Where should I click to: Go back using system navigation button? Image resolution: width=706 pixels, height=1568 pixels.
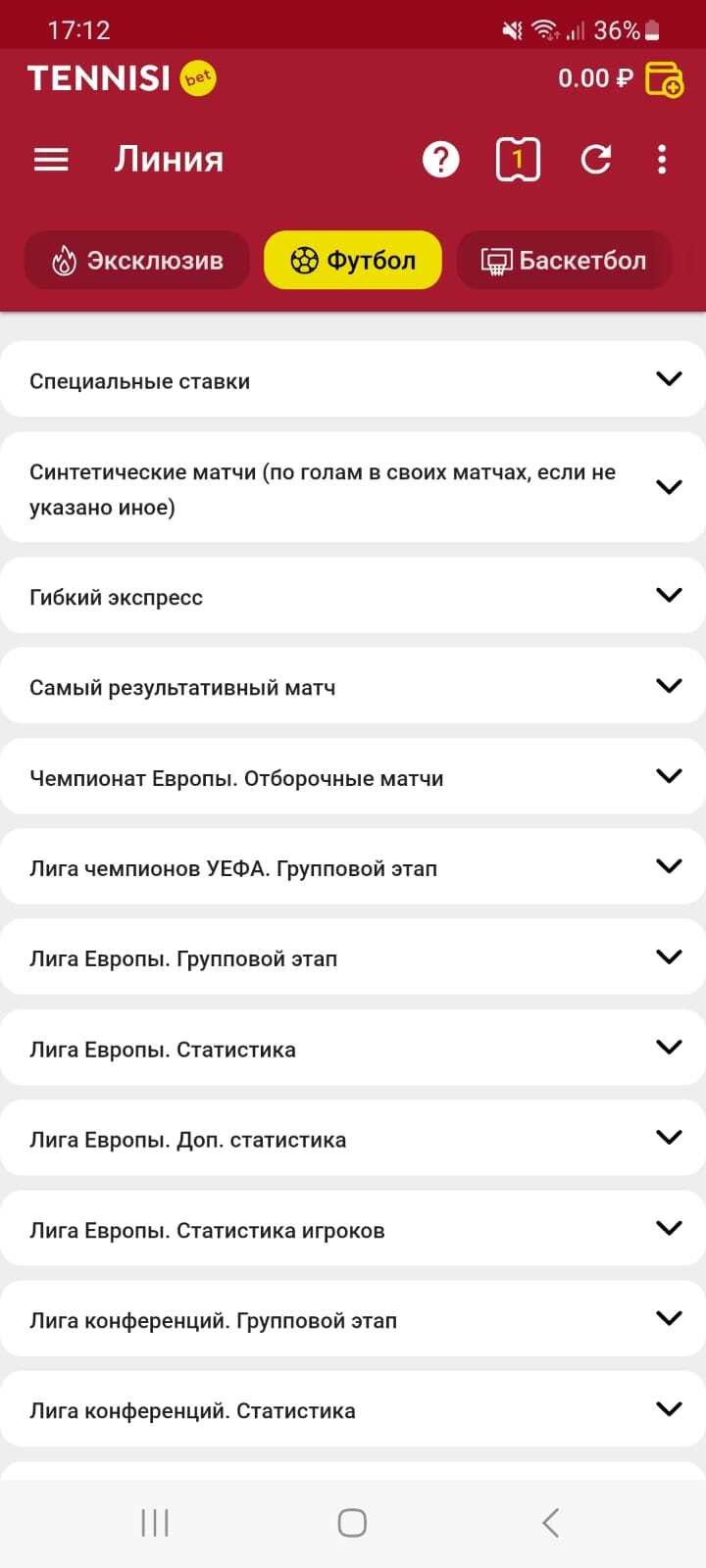[x=550, y=1522]
